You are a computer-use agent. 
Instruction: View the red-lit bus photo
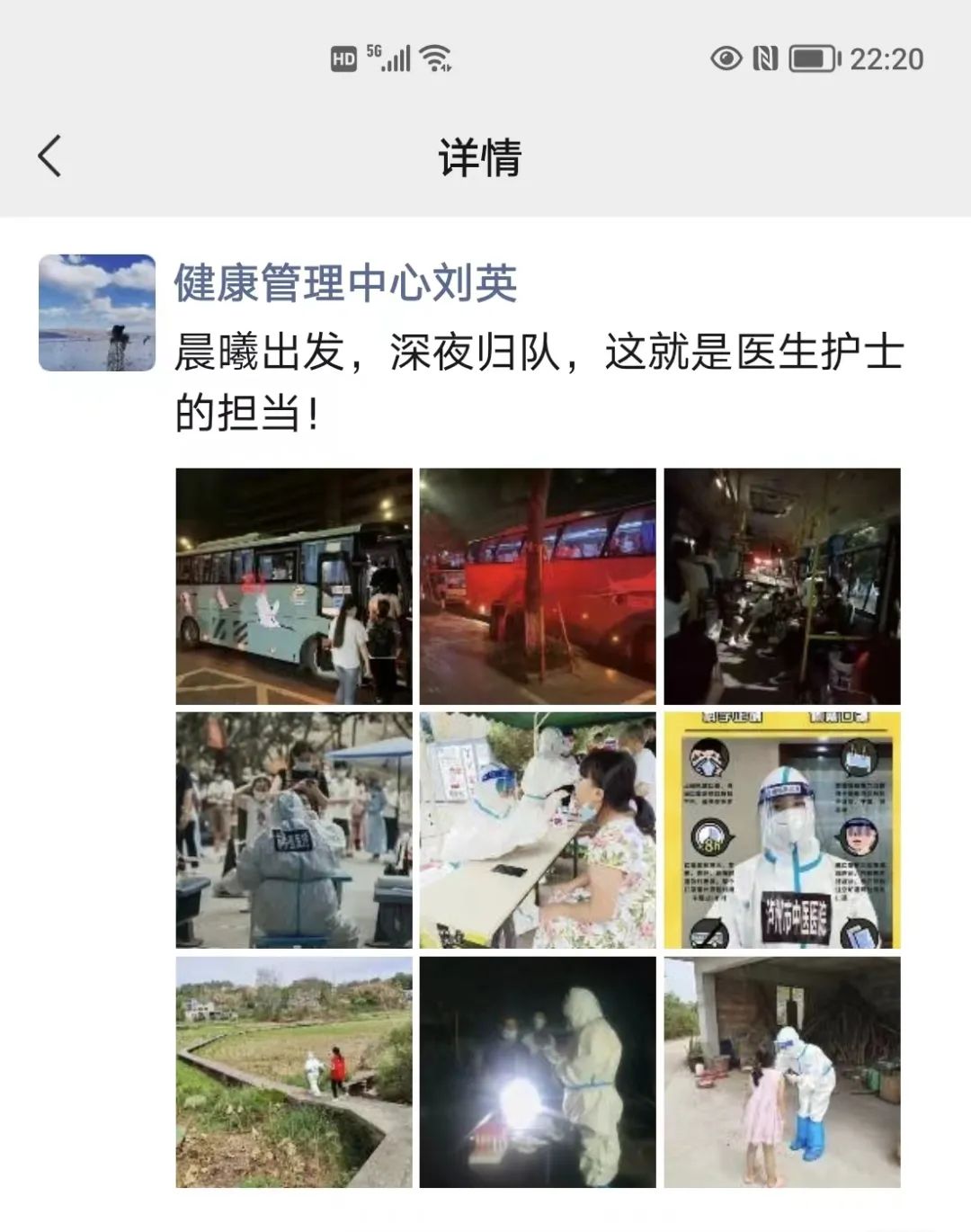(x=538, y=585)
